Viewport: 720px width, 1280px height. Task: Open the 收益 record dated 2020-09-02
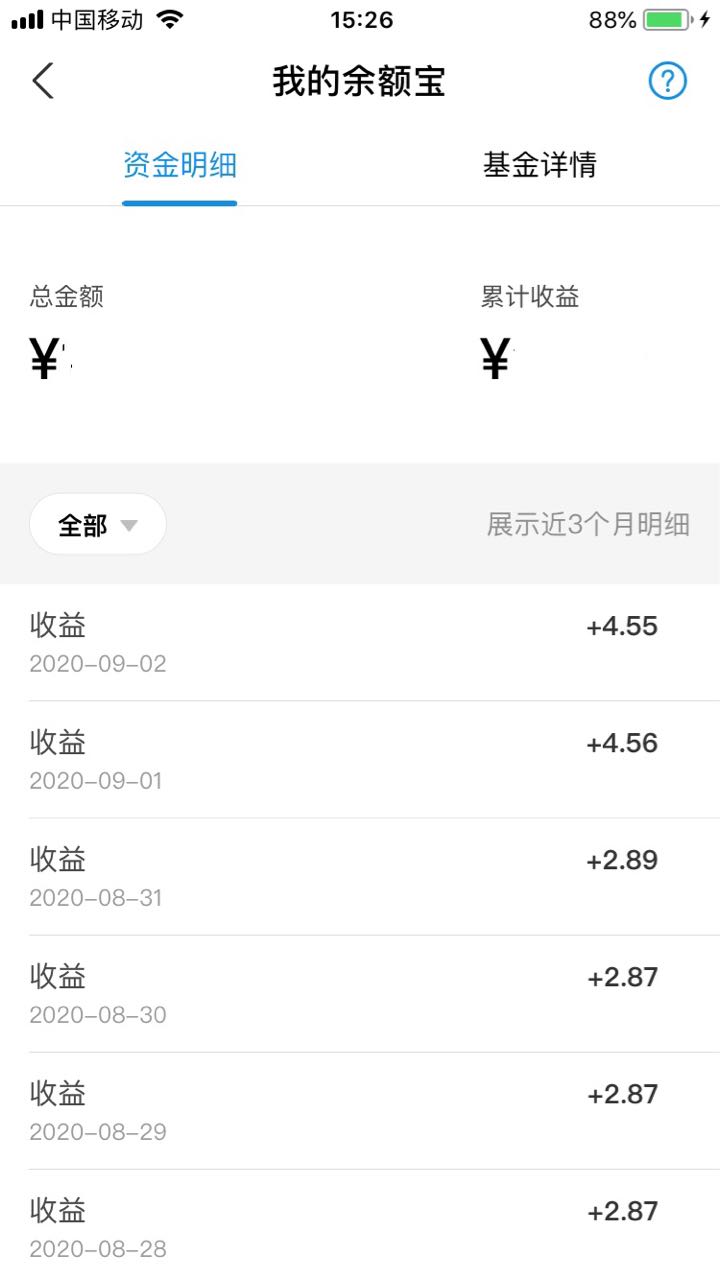[x=360, y=643]
